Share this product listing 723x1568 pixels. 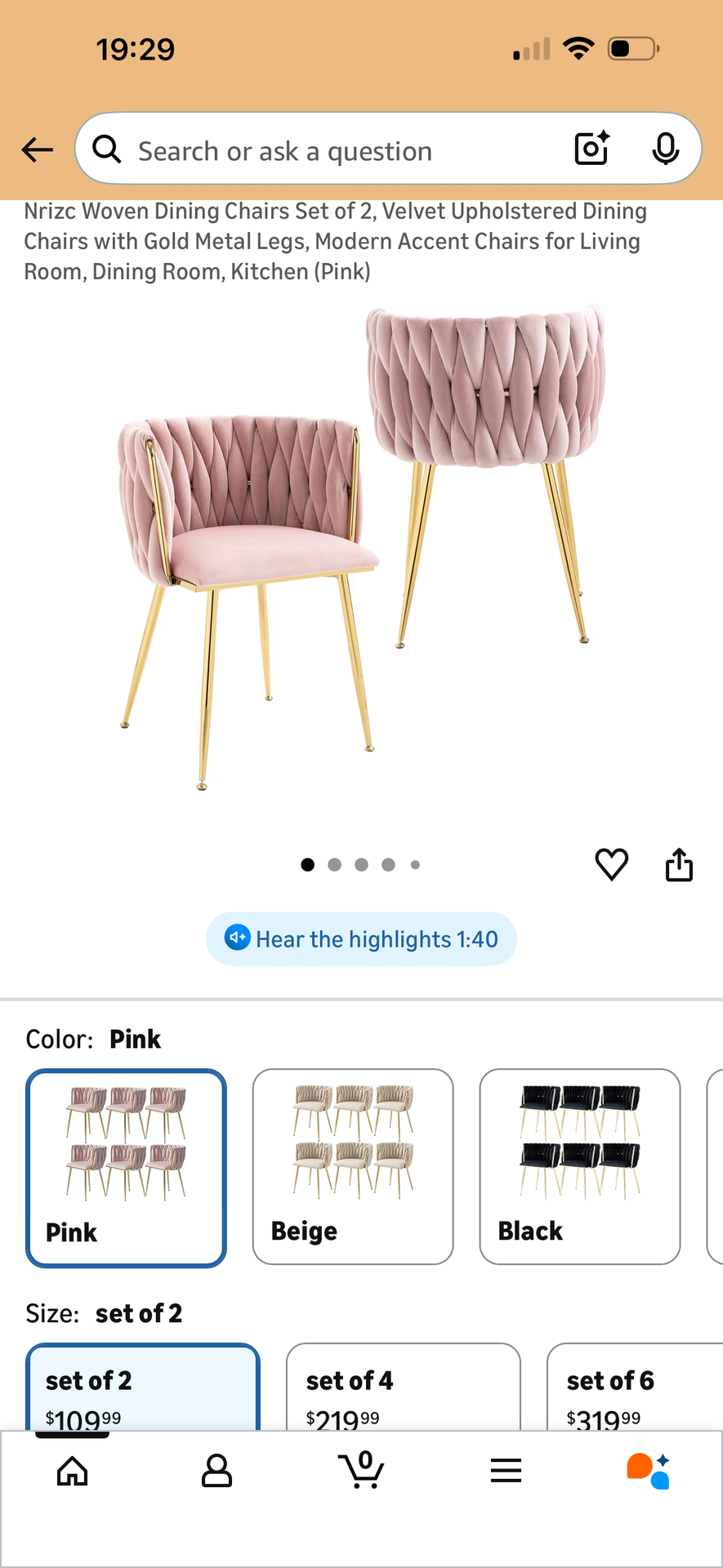tap(679, 864)
